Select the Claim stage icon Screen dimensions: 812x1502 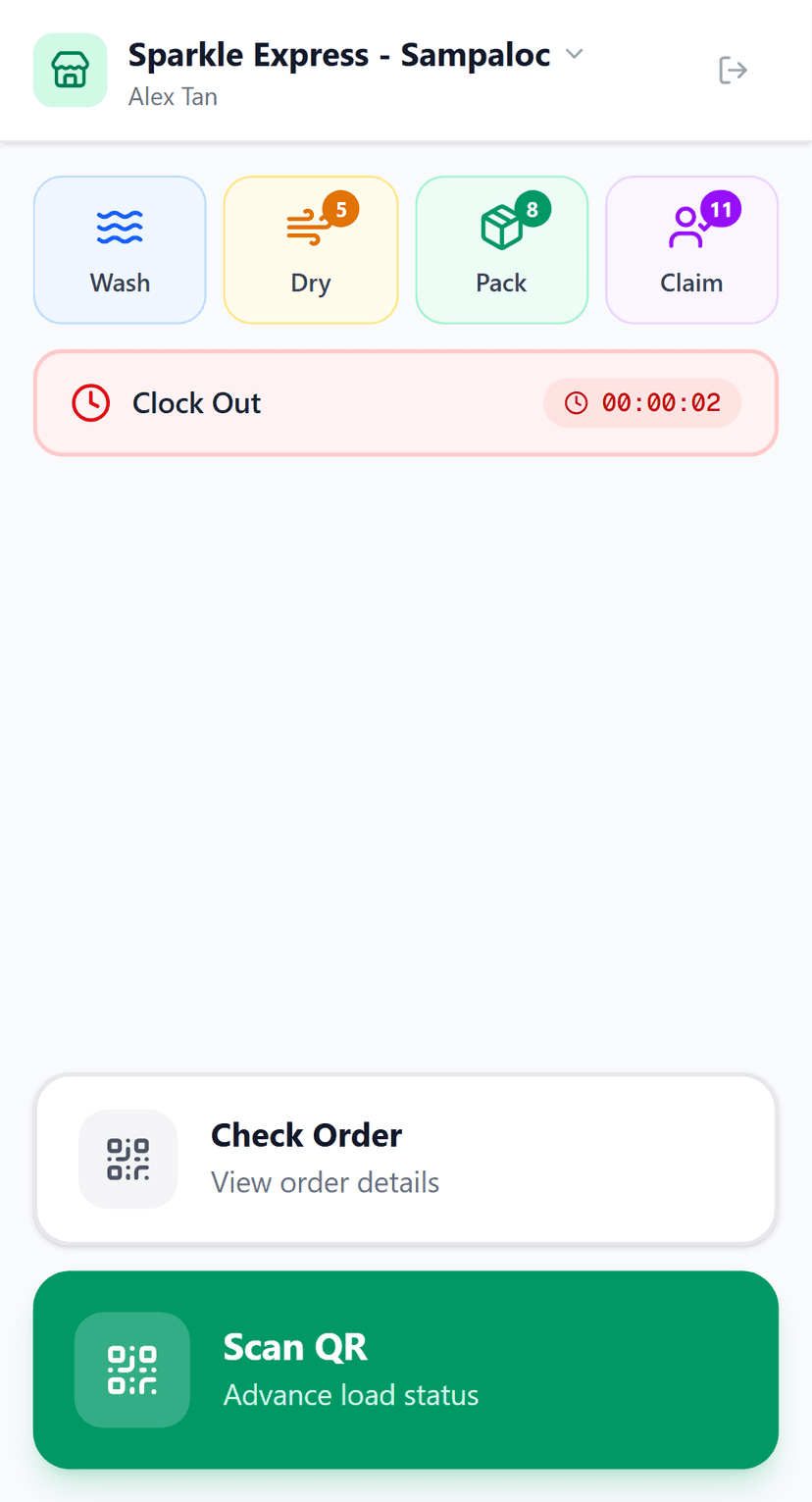click(686, 227)
